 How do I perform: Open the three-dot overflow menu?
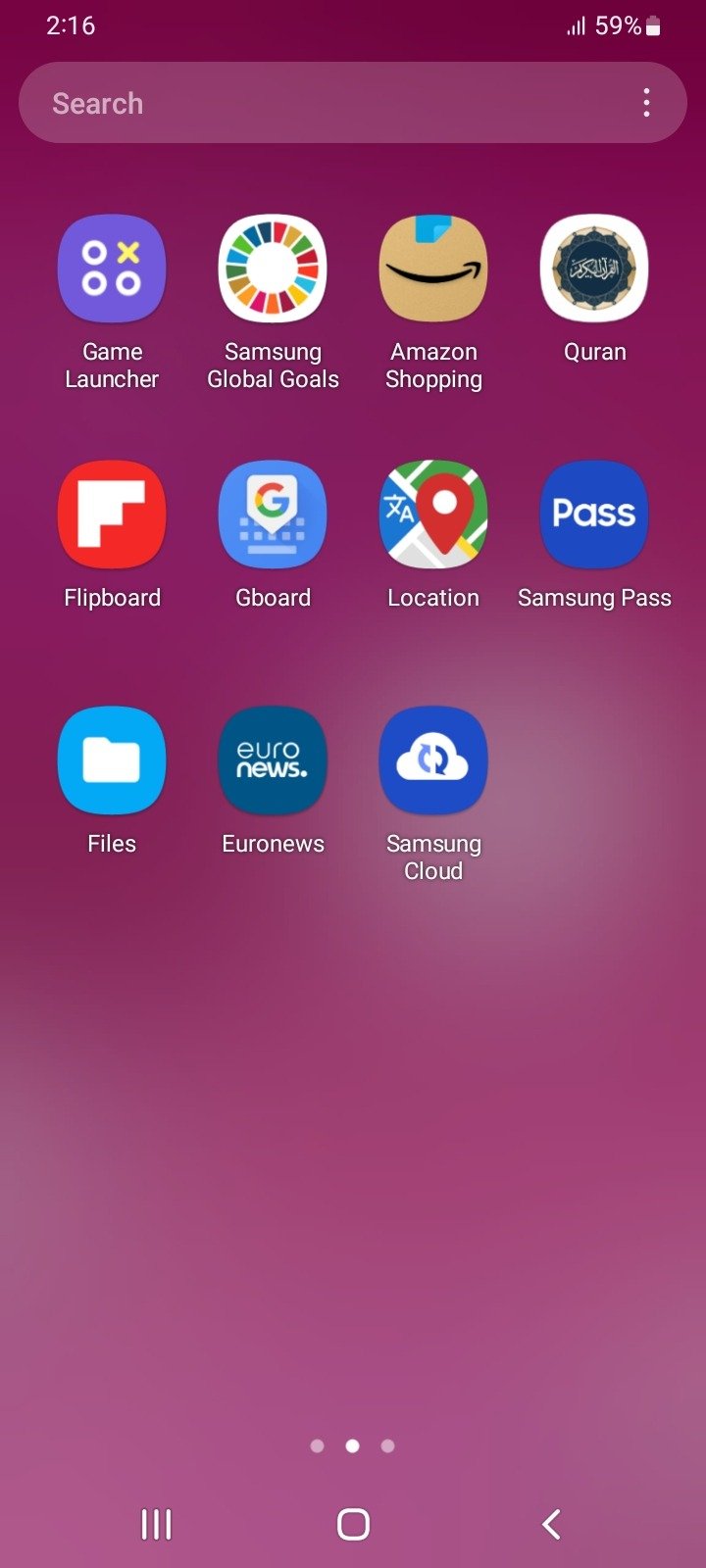click(646, 103)
